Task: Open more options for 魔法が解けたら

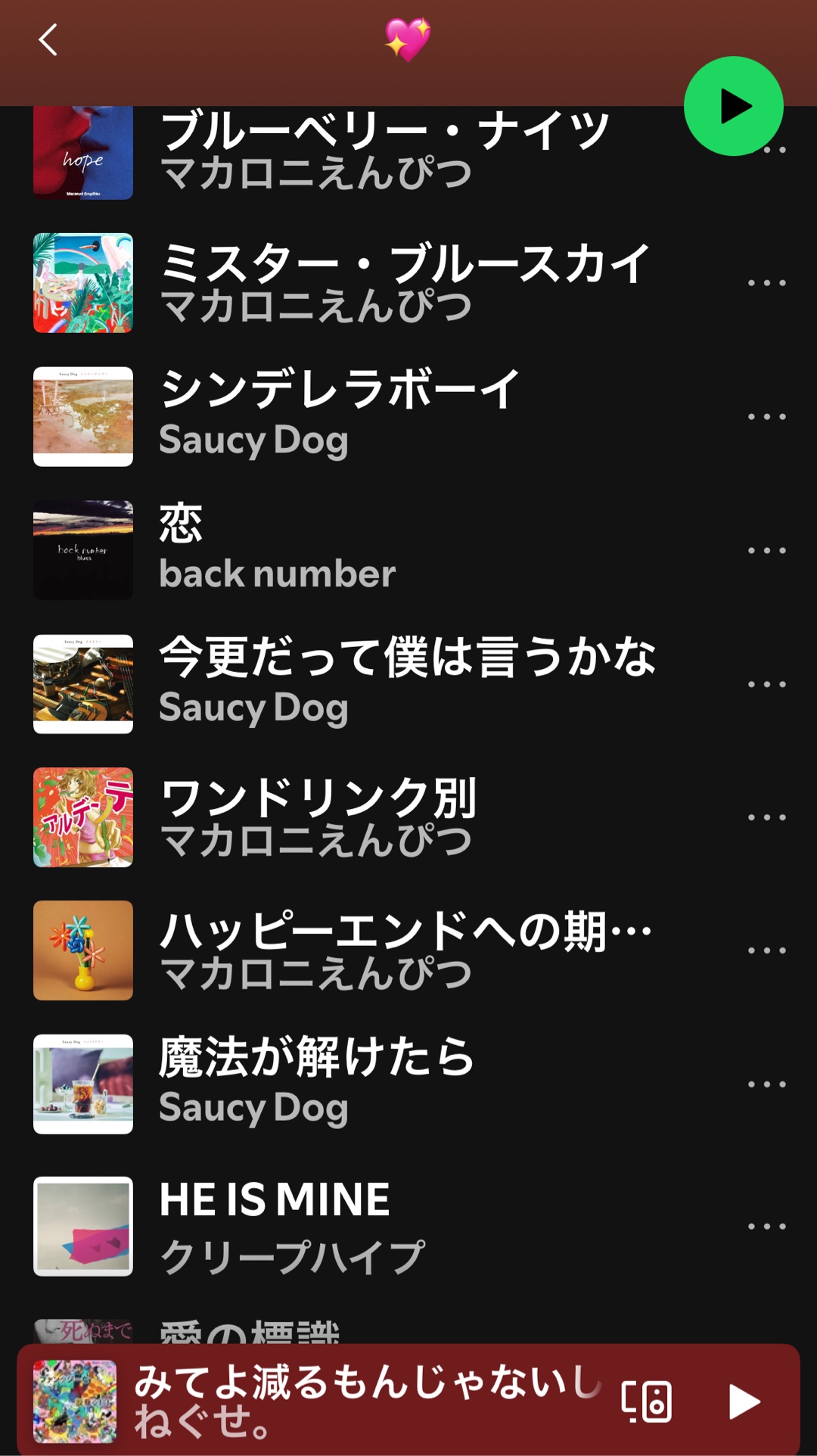Action: click(x=766, y=1084)
